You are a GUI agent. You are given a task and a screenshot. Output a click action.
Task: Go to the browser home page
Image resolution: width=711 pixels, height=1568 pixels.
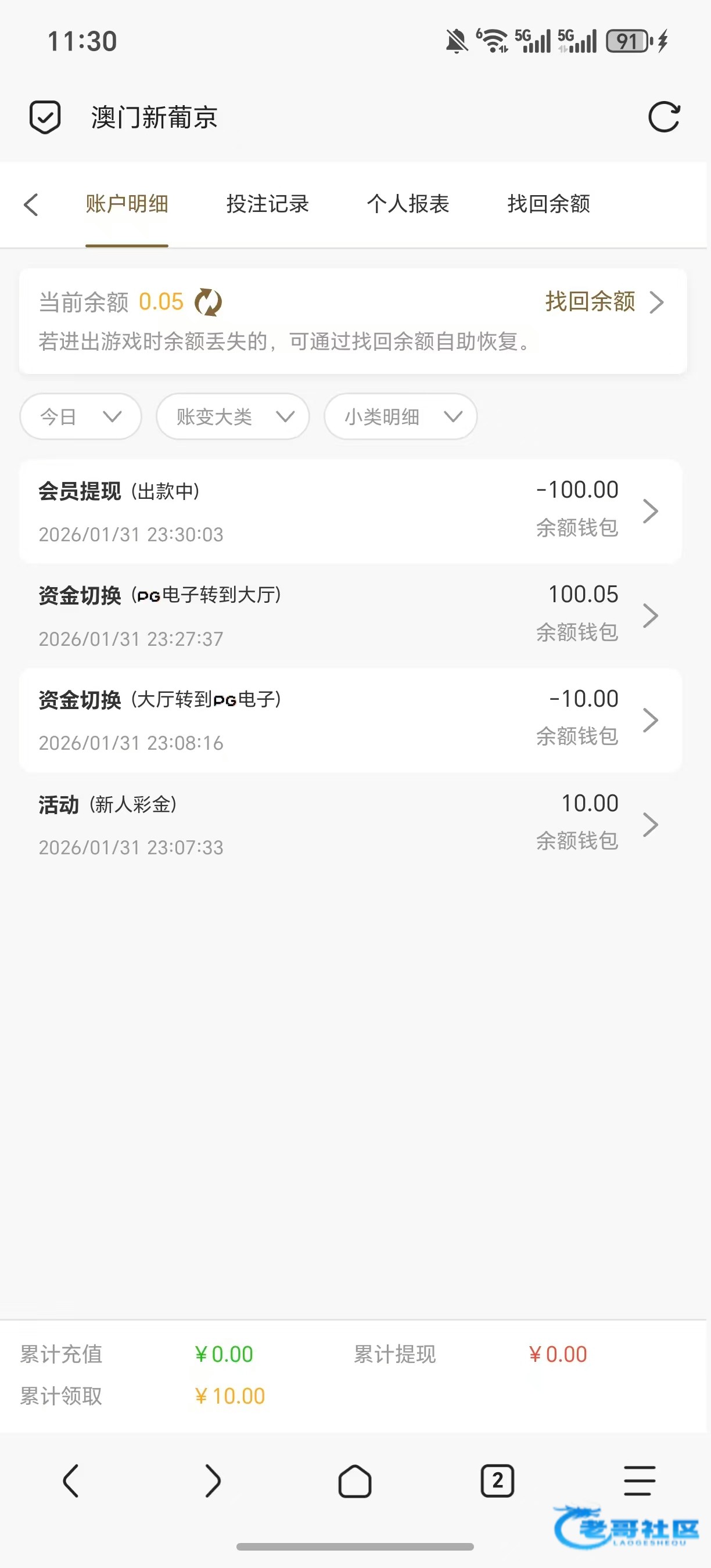click(355, 1481)
